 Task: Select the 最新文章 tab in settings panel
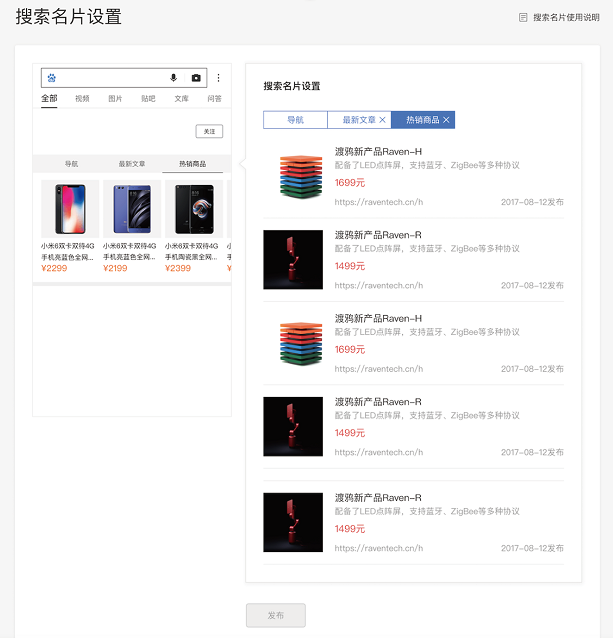tap(353, 120)
